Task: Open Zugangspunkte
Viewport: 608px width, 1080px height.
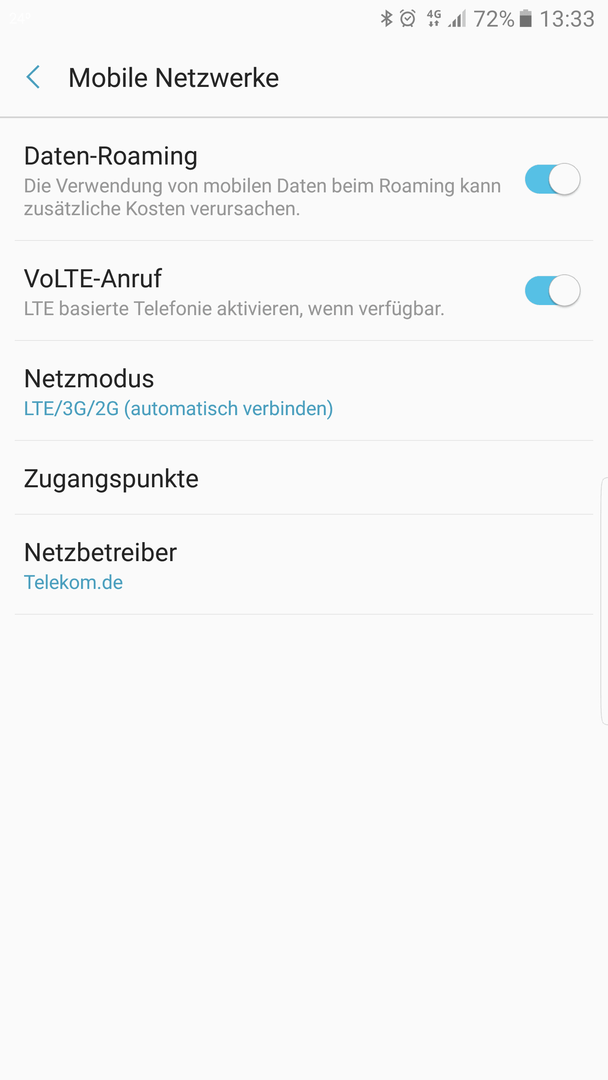Action: coord(304,478)
